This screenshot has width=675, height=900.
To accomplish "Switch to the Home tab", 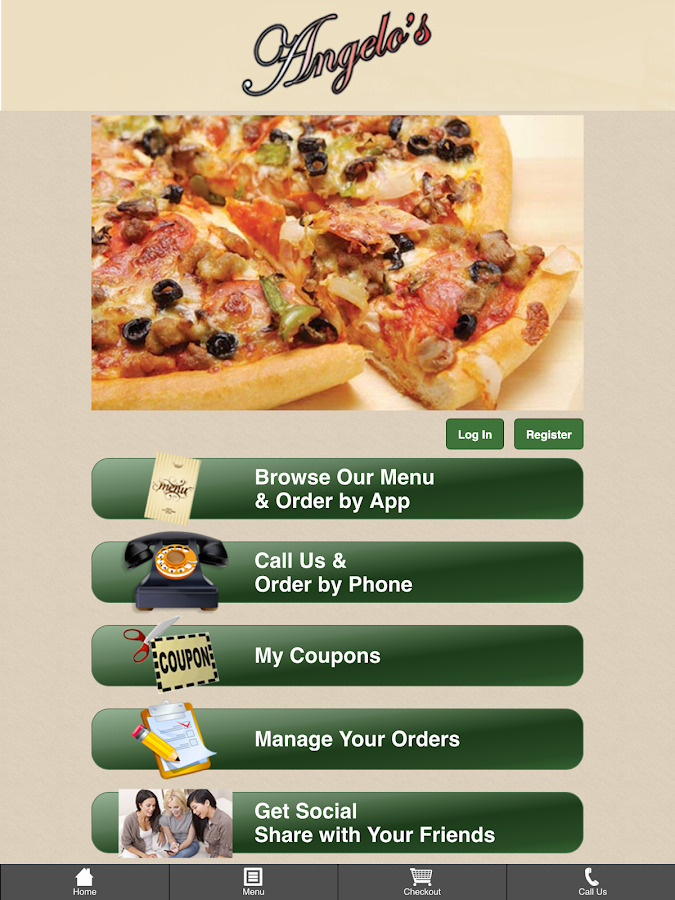I will tap(85, 881).
